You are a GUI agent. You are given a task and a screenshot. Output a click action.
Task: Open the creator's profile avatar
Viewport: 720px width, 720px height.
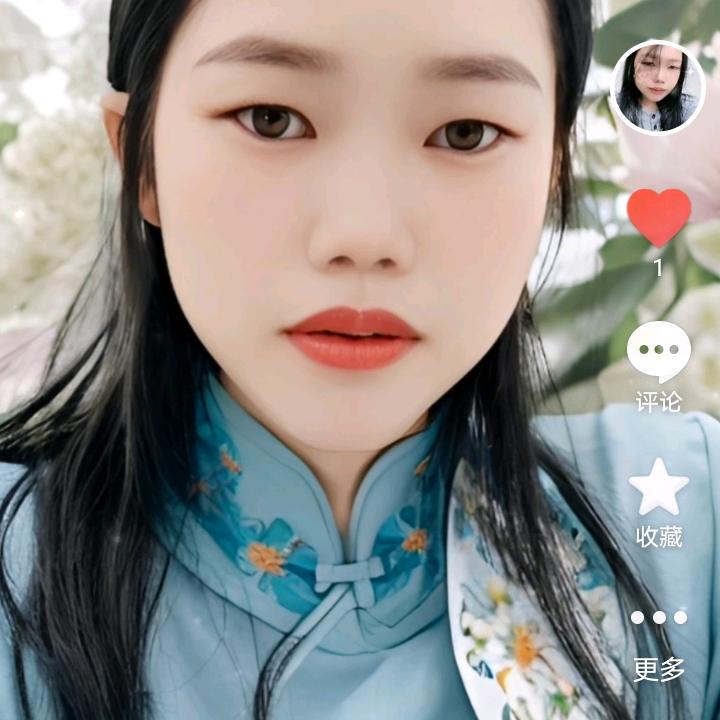point(657,87)
